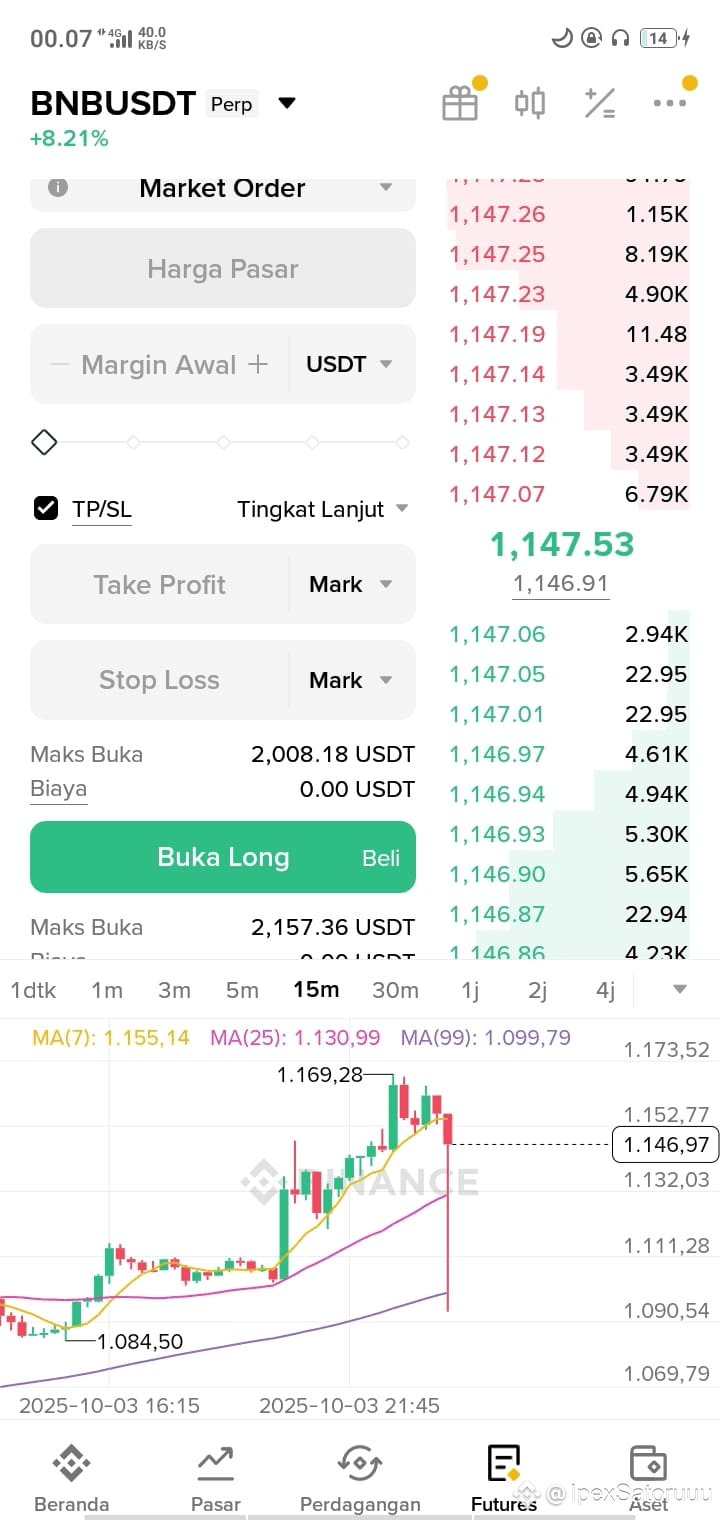Enter a Take Profit price
Screen dimensions: 720x1520
[160, 584]
